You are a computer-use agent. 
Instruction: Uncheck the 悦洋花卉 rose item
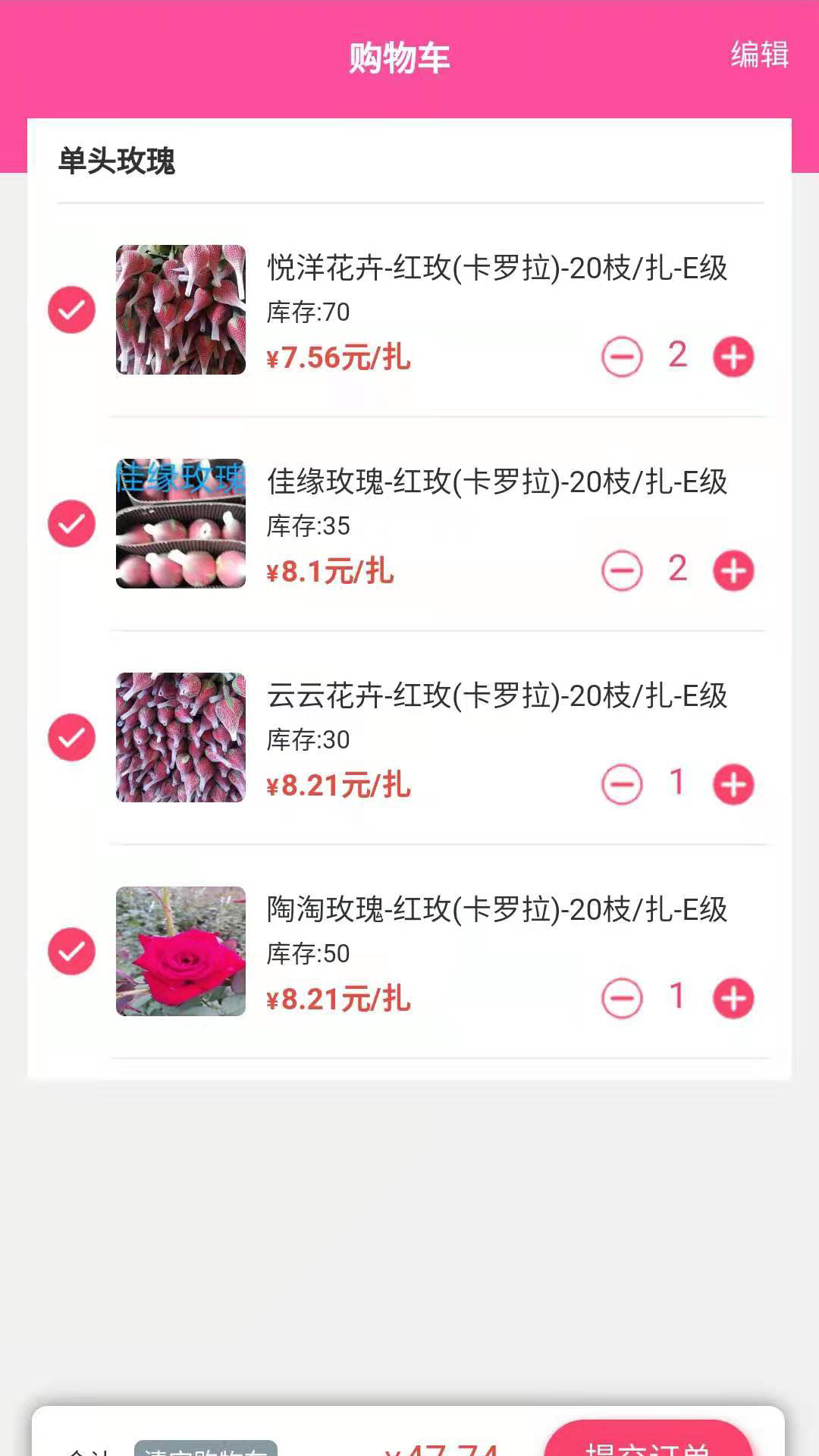pyautogui.click(x=71, y=309)
